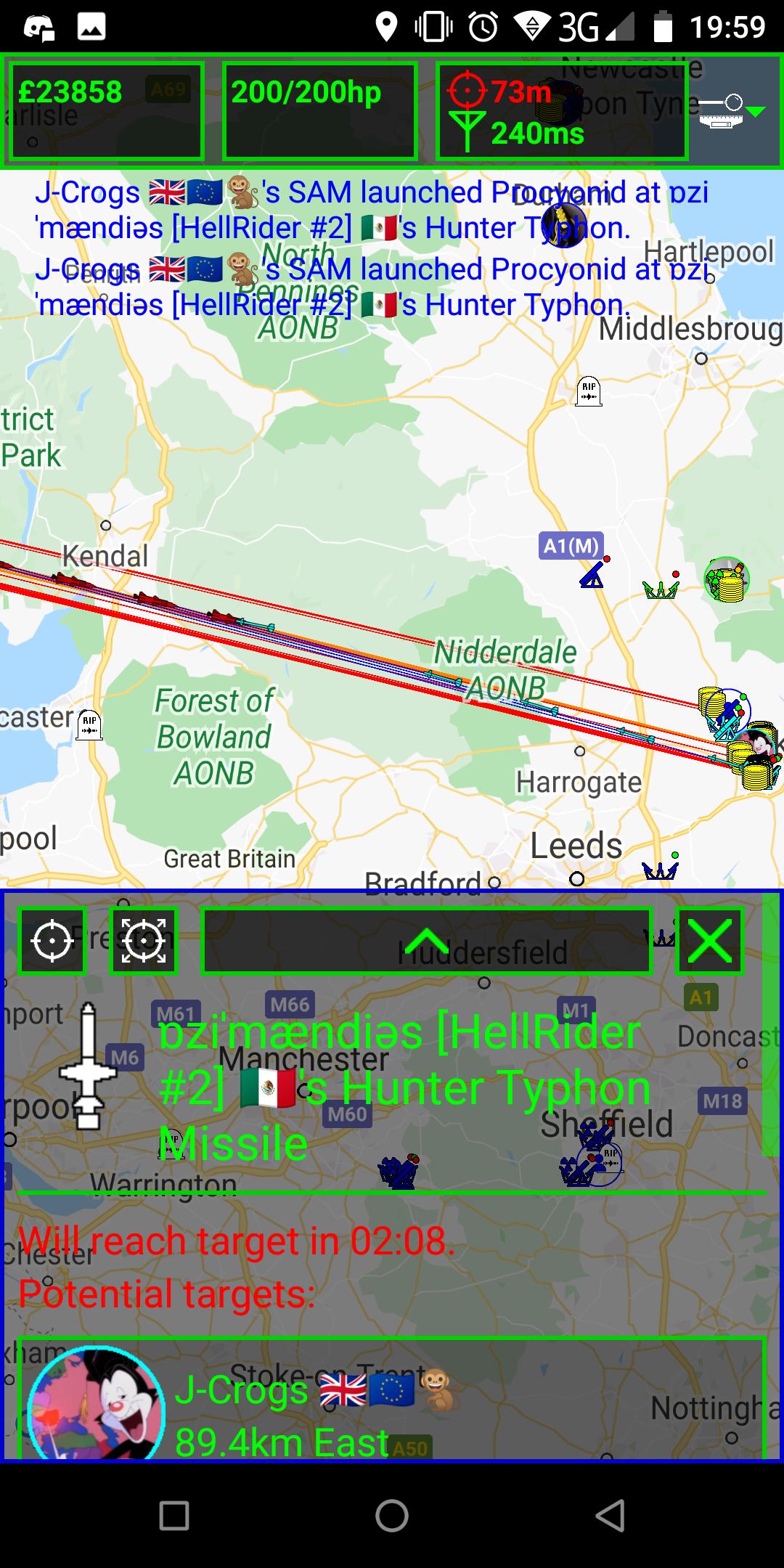Center map on the missile with crosshair icon
The width and height of the screenshot is (784, 1568).
(52, 941)
